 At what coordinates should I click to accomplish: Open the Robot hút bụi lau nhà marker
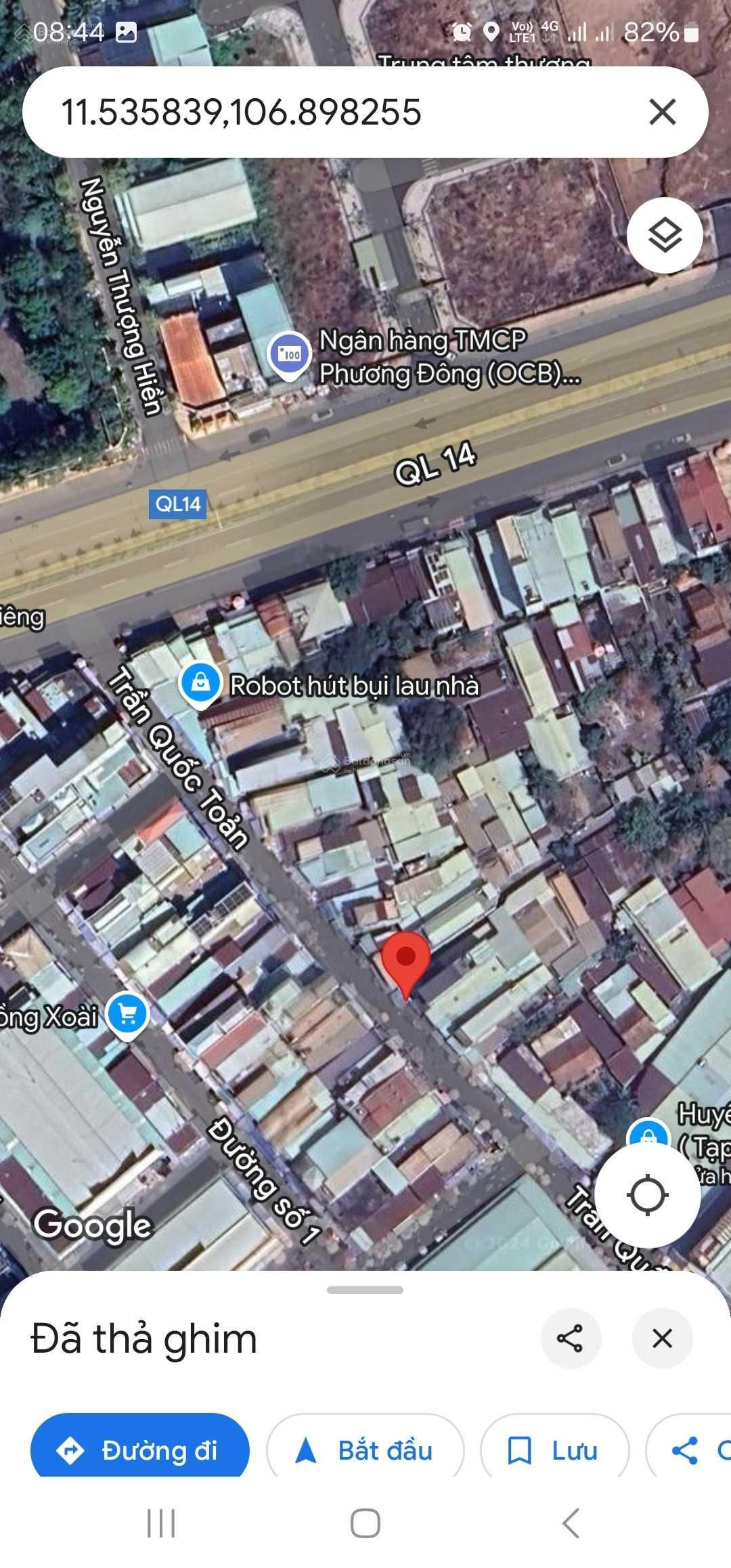200,683
